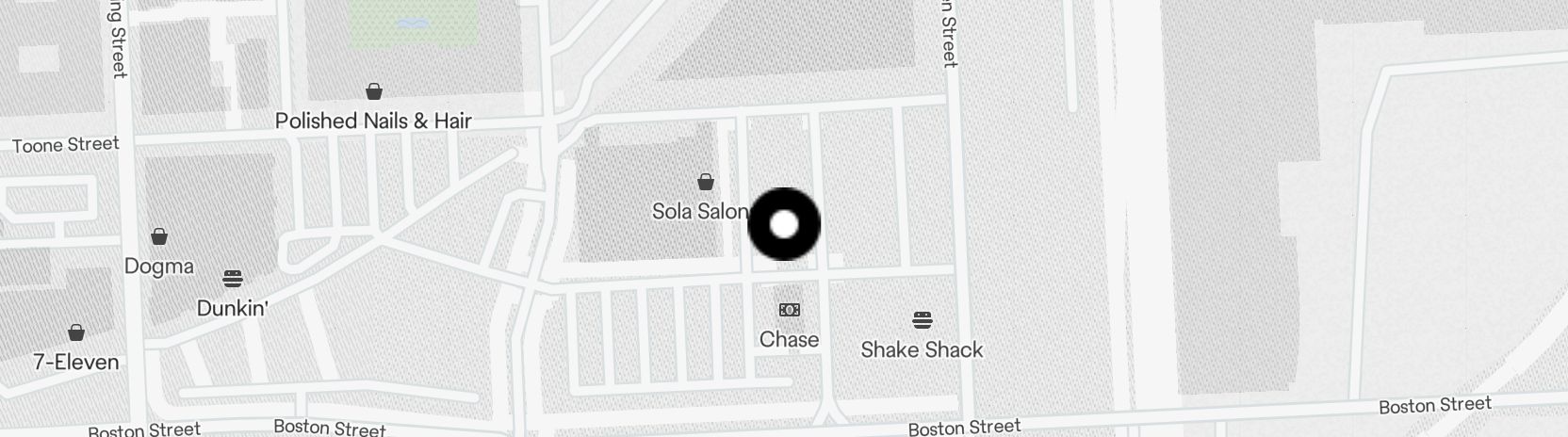
Task: Tap the black location pin marker
Action: [x=784, y=224]
